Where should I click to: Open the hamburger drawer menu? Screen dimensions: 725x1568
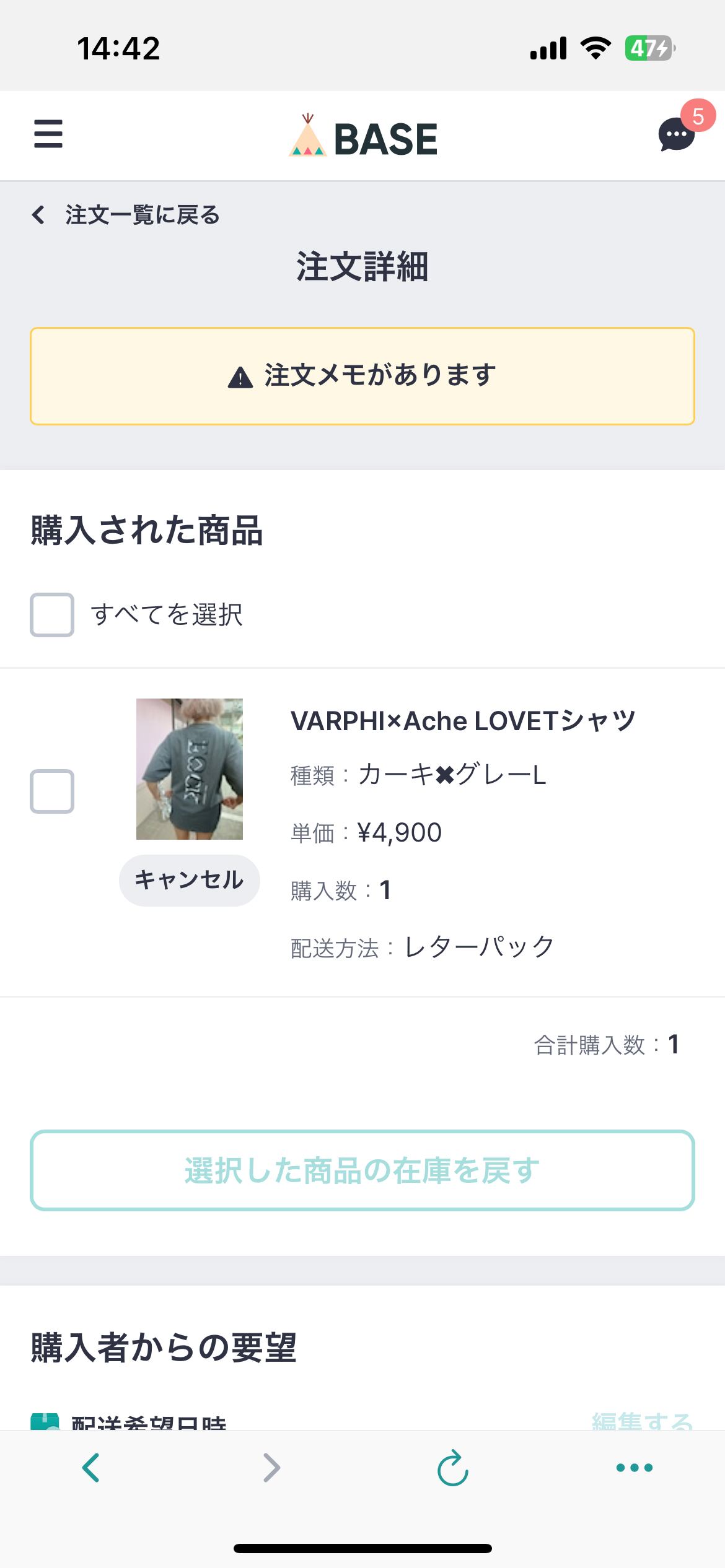[x=48, y=134]
